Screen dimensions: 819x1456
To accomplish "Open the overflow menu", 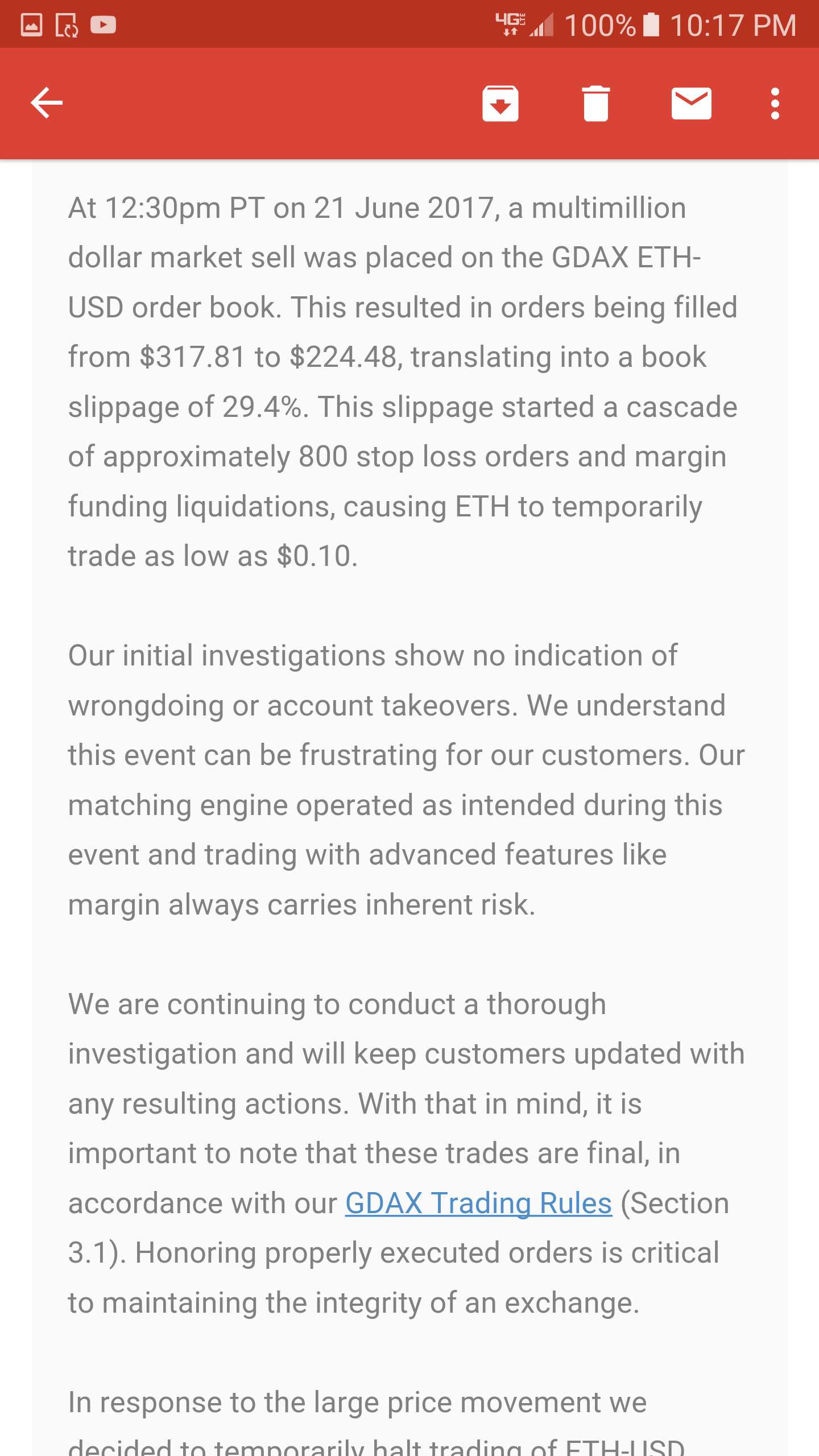I will (775, 104).
